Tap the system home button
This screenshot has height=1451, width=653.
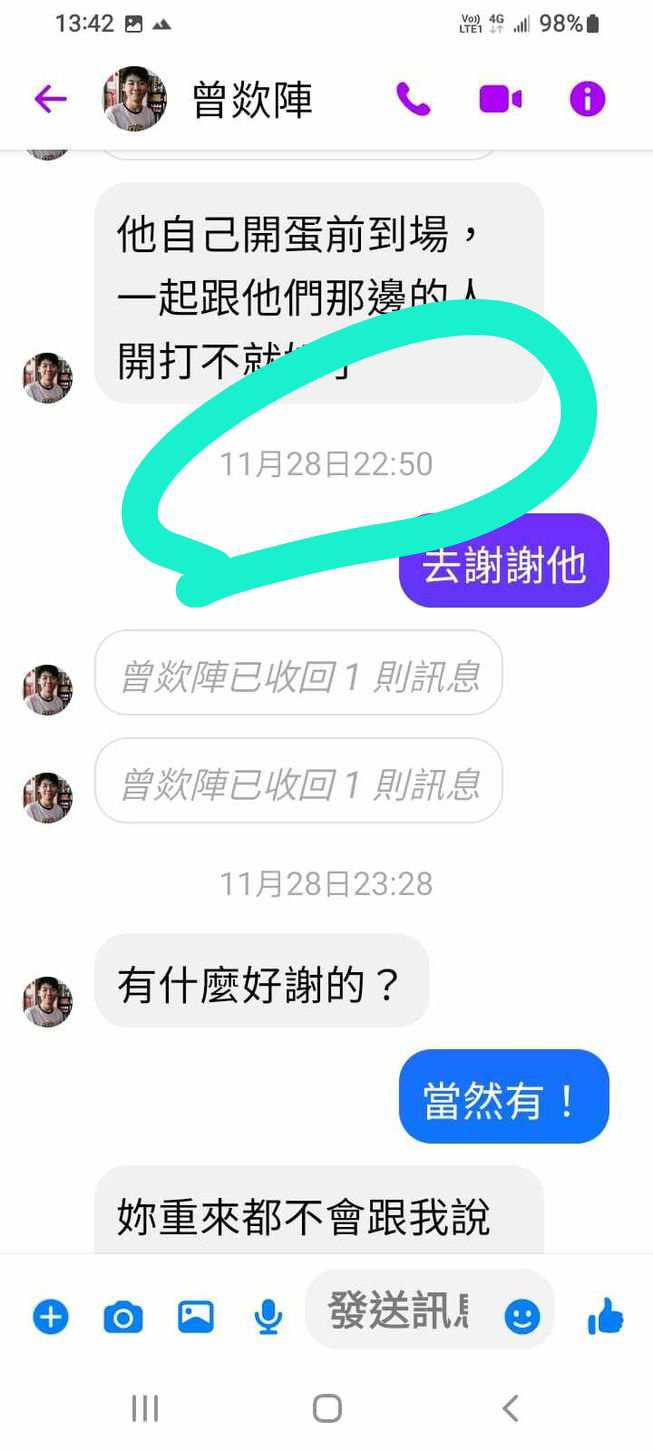(327, 1409)
